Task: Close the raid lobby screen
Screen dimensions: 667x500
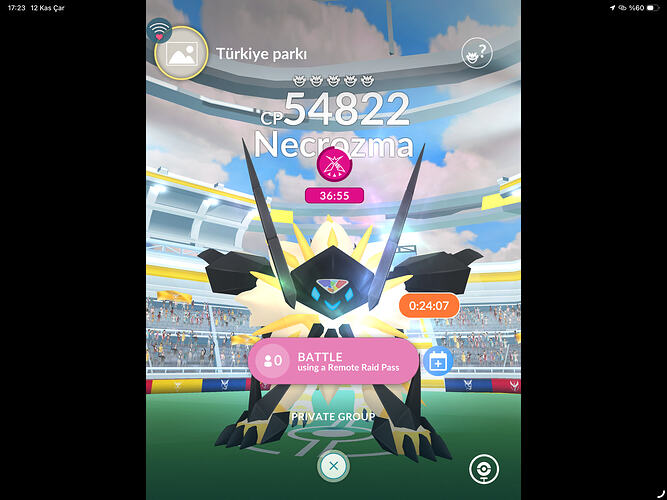Action: point(334,466)
